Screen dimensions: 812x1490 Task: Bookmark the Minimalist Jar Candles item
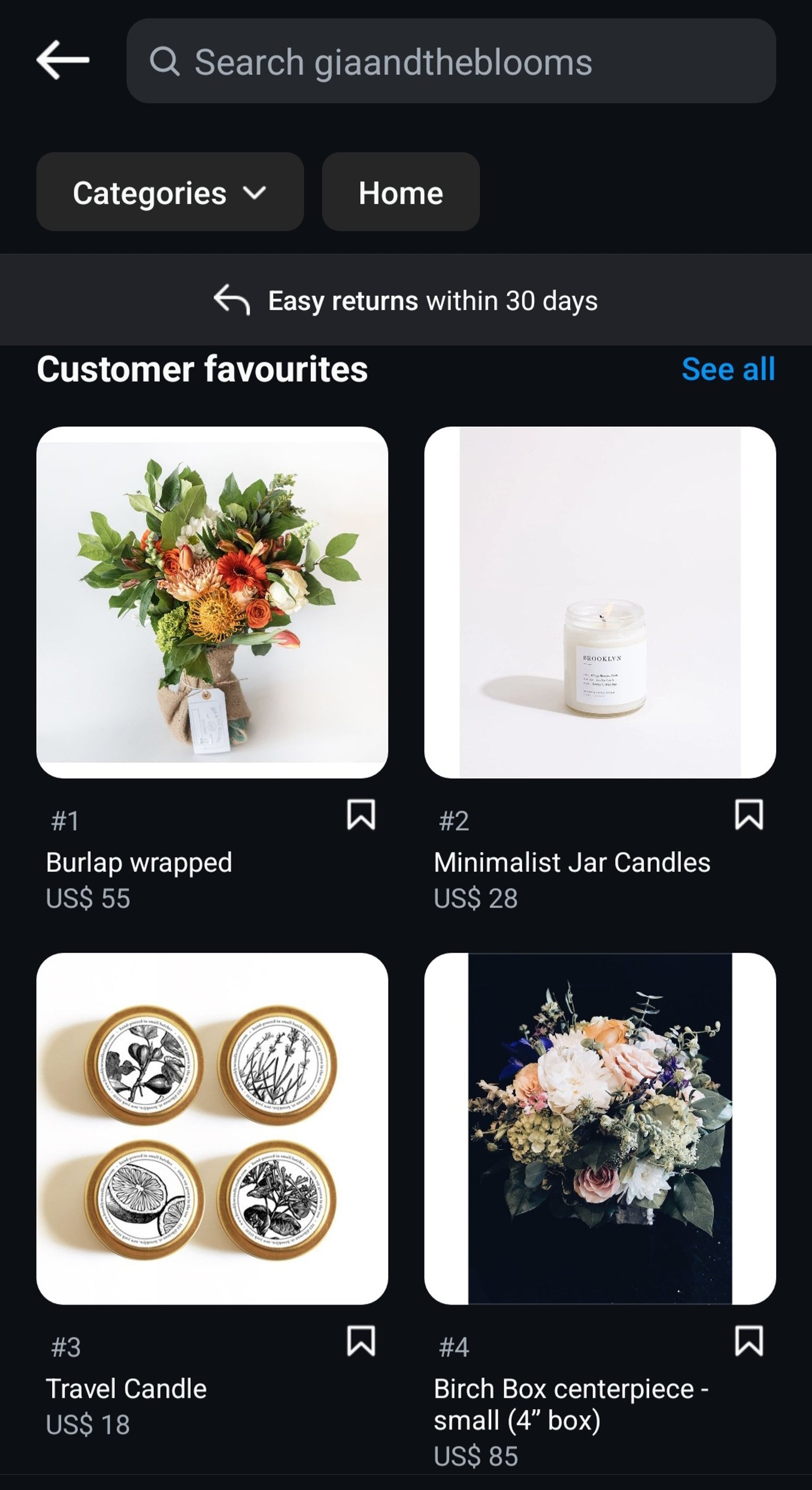pyautogui.click(x=748, y=814)
